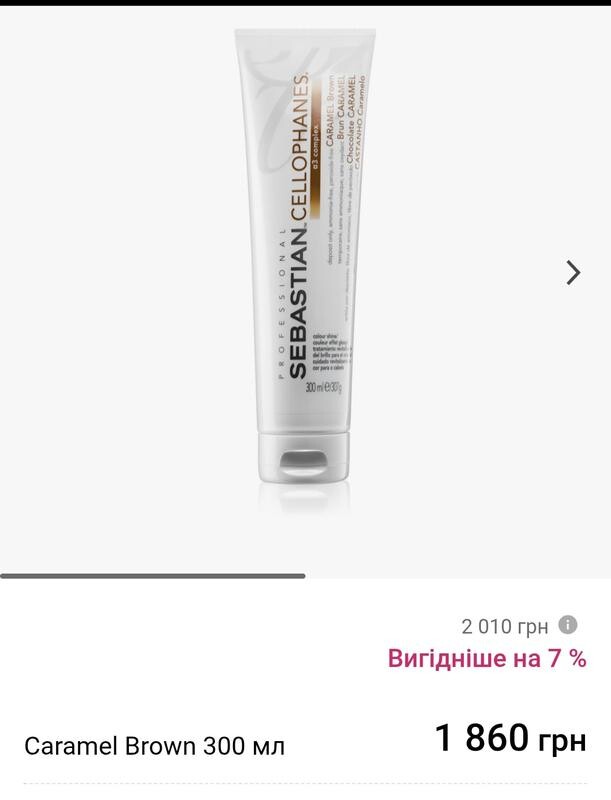Show the next product image
This screenshot has height=800, width=611.
[573, 272]
